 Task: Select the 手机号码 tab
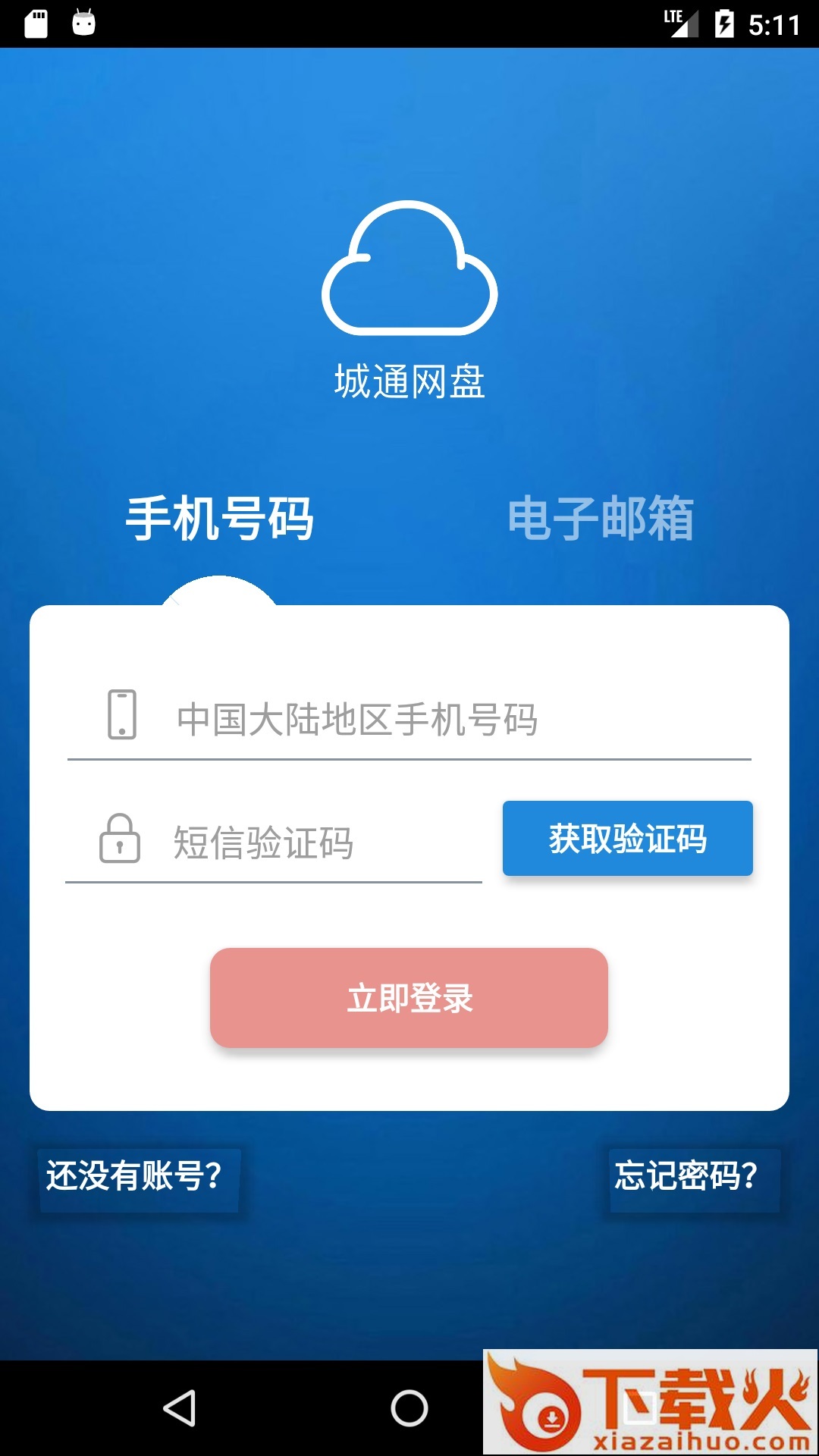pyautogui.click(x=220, y=519)
